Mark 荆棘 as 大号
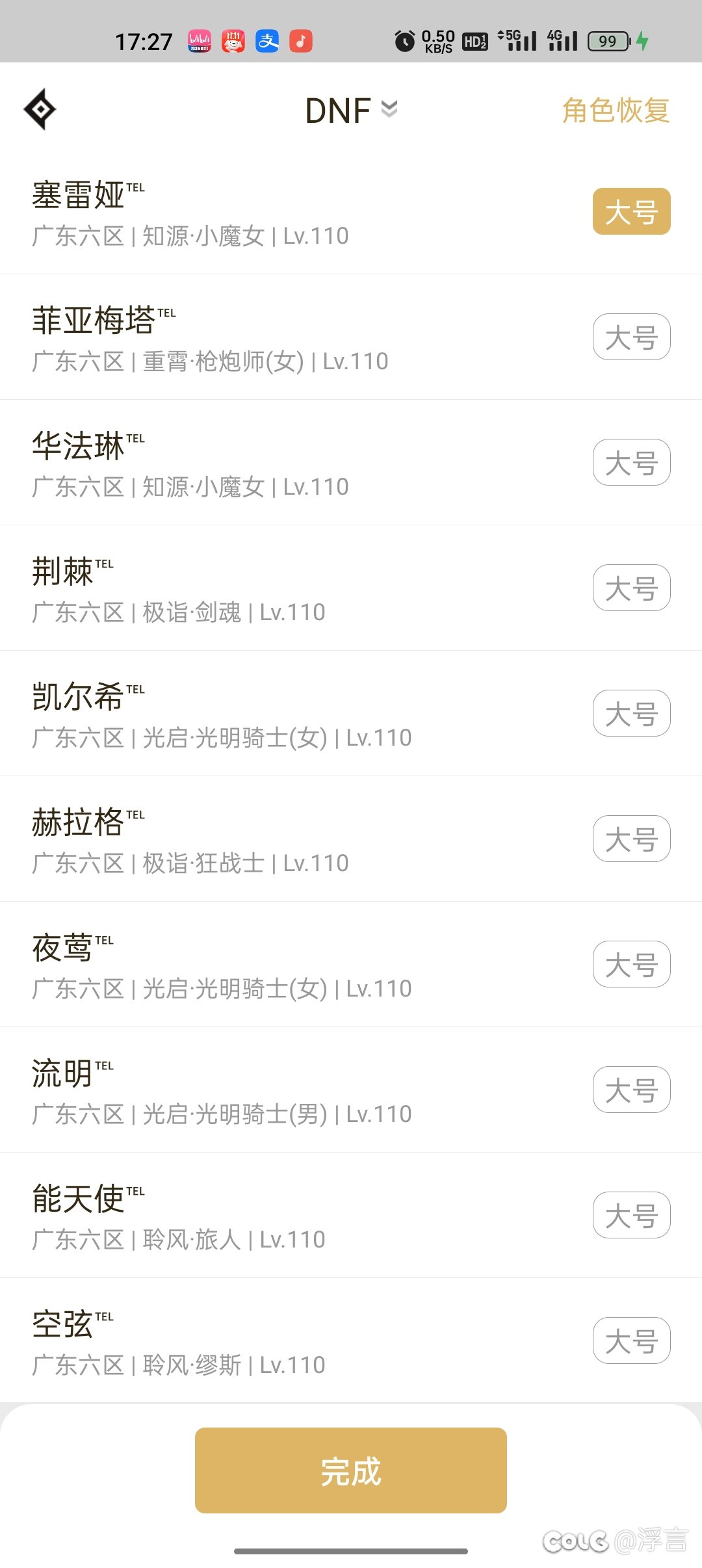702x1568 pixels. coord(631,588)
